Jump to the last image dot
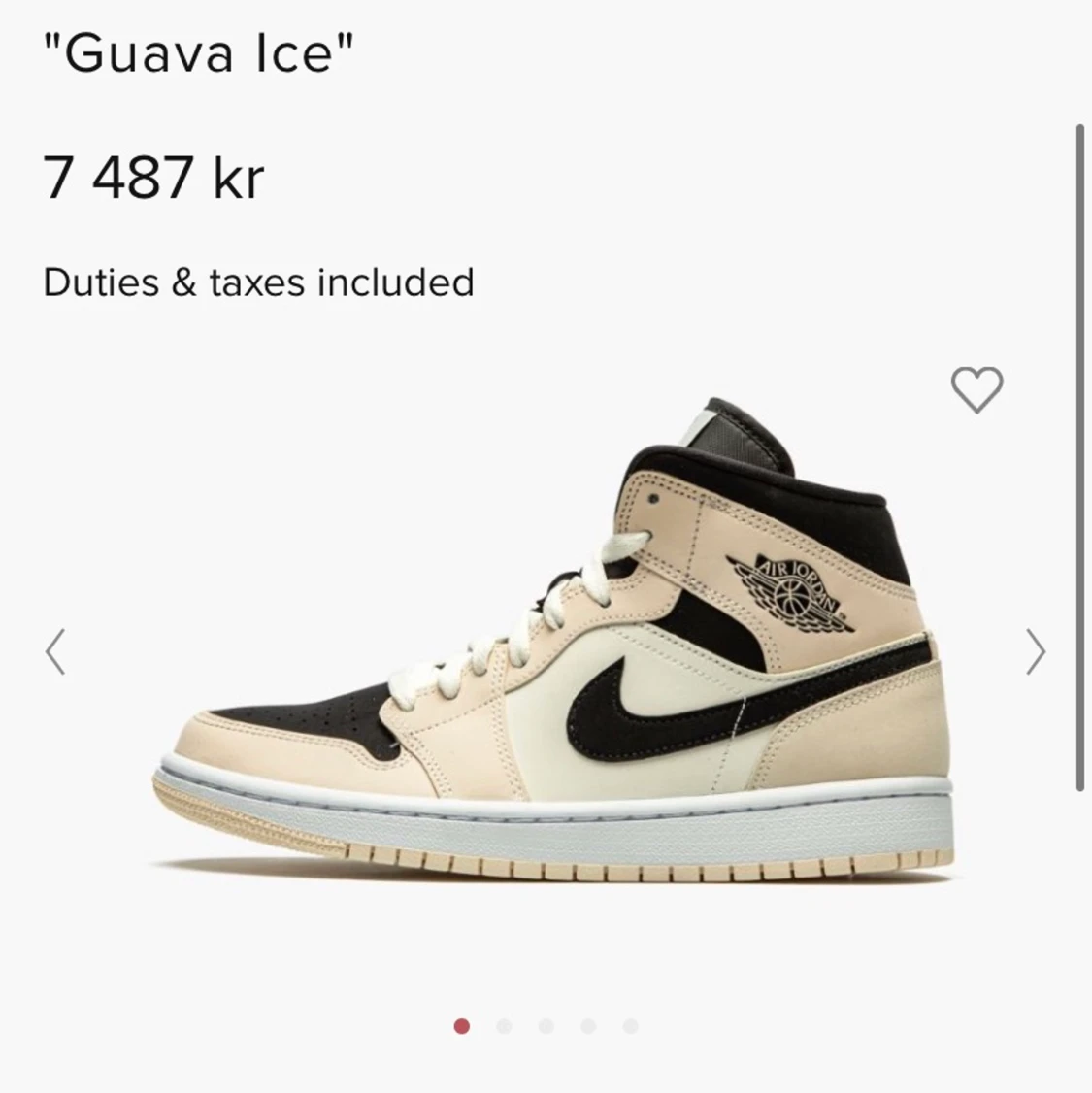This screenshot has width=1092, height=1093. coord(630,1026)
